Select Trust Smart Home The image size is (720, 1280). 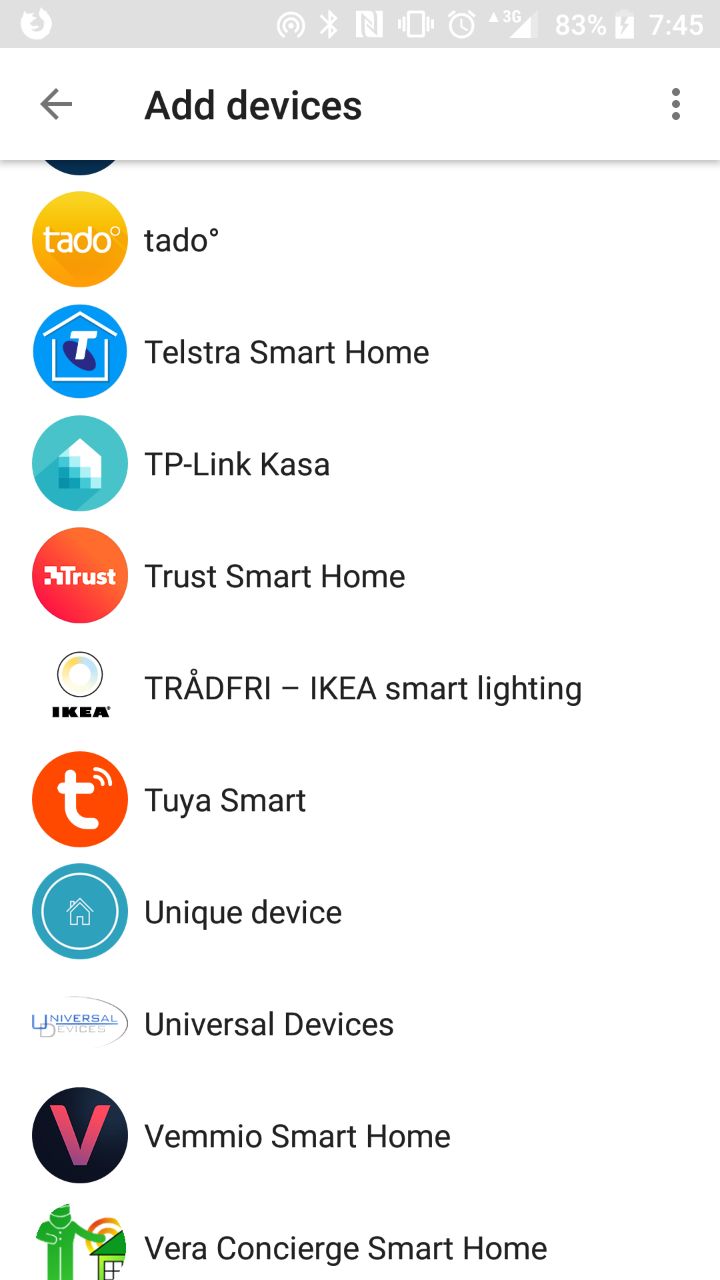coord(360,576)
